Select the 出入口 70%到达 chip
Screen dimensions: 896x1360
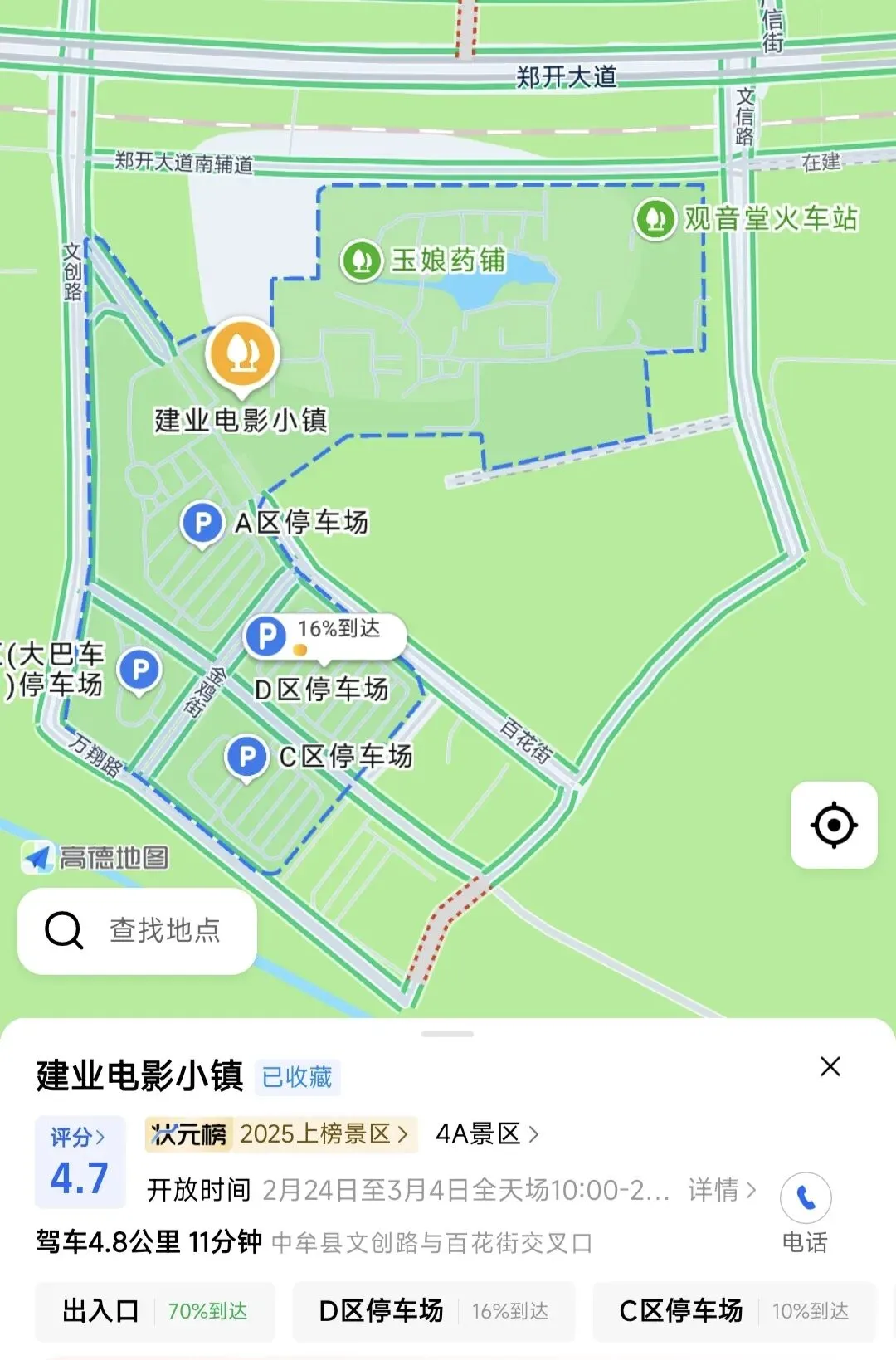tap(155, 1311)
